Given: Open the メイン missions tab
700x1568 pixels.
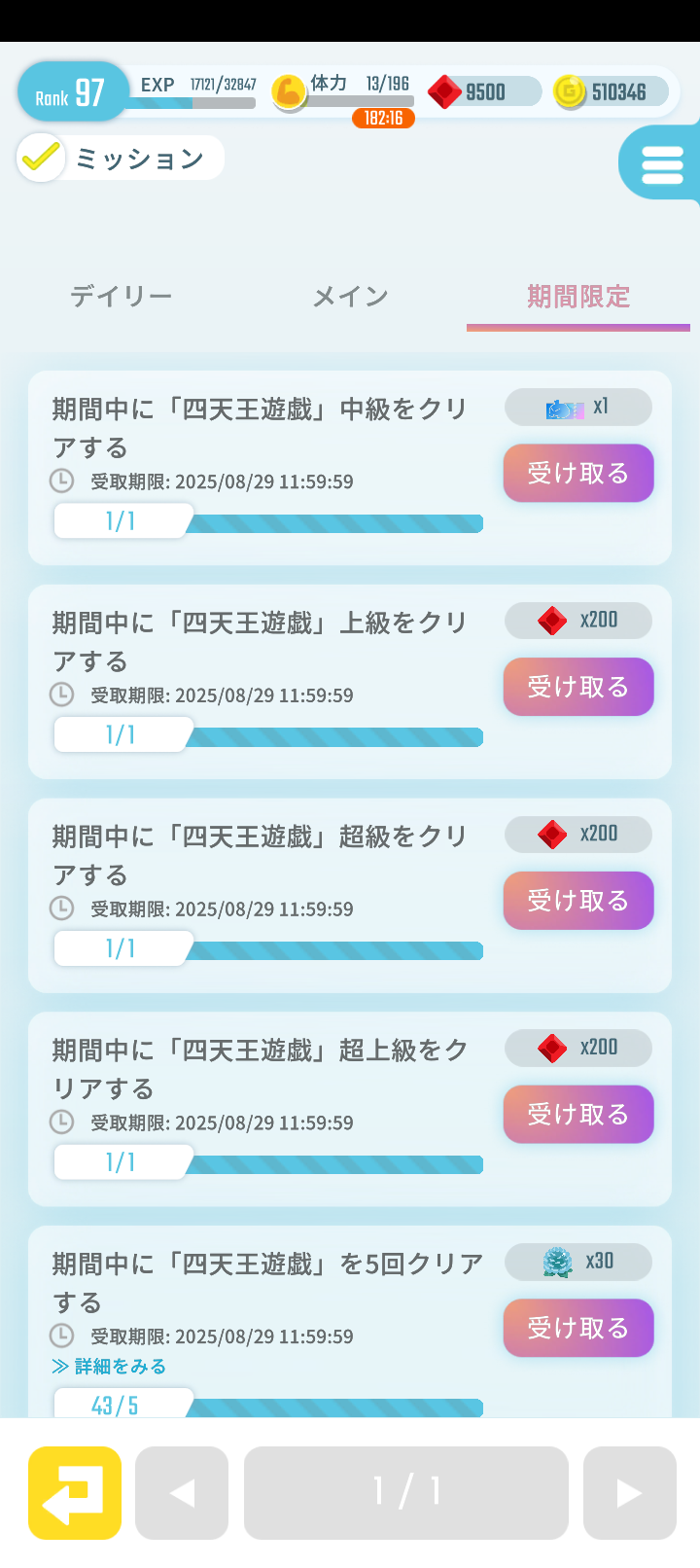Looking at the screenshot, I should coord(350,297).
